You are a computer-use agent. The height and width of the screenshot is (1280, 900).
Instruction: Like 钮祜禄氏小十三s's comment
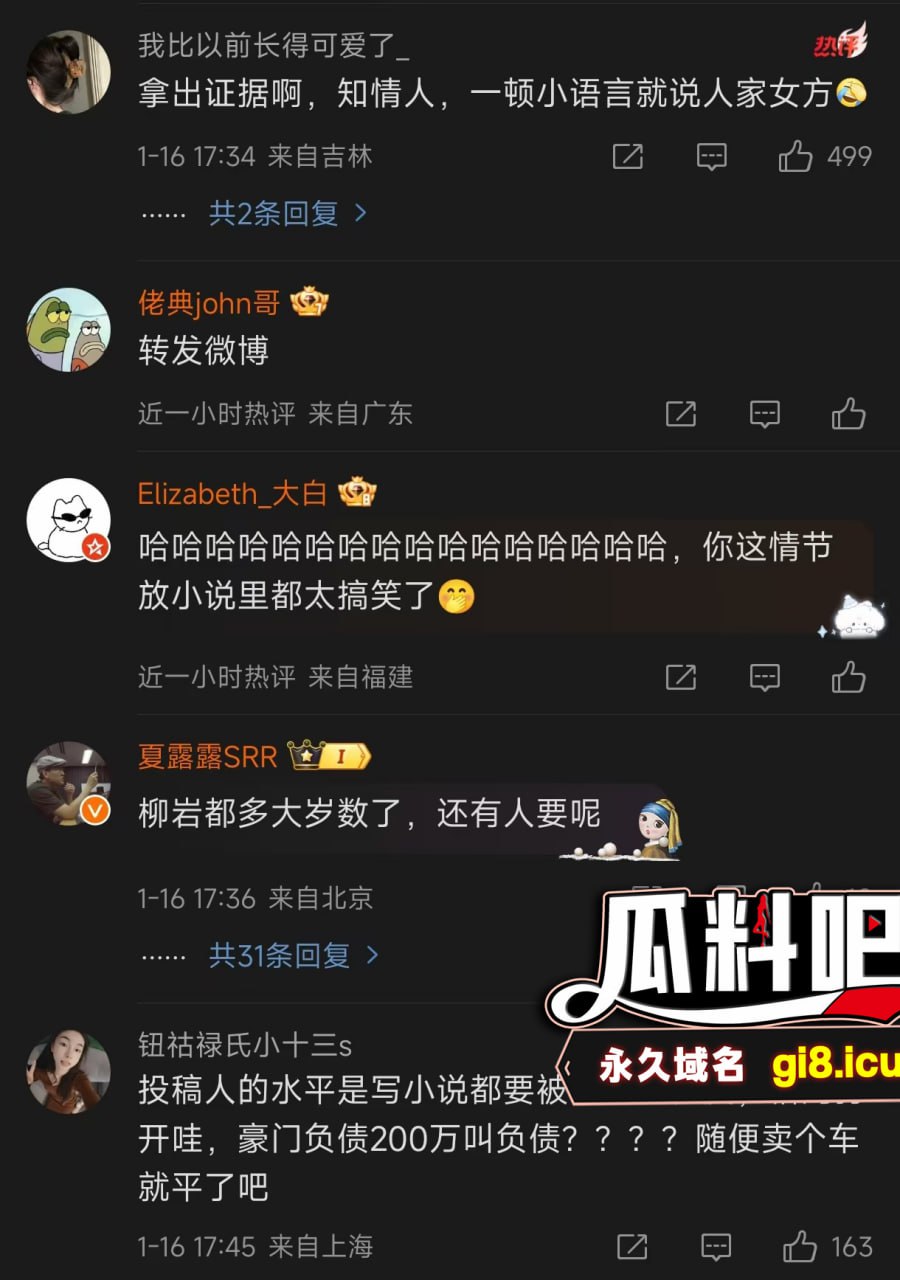point(800,1246)
